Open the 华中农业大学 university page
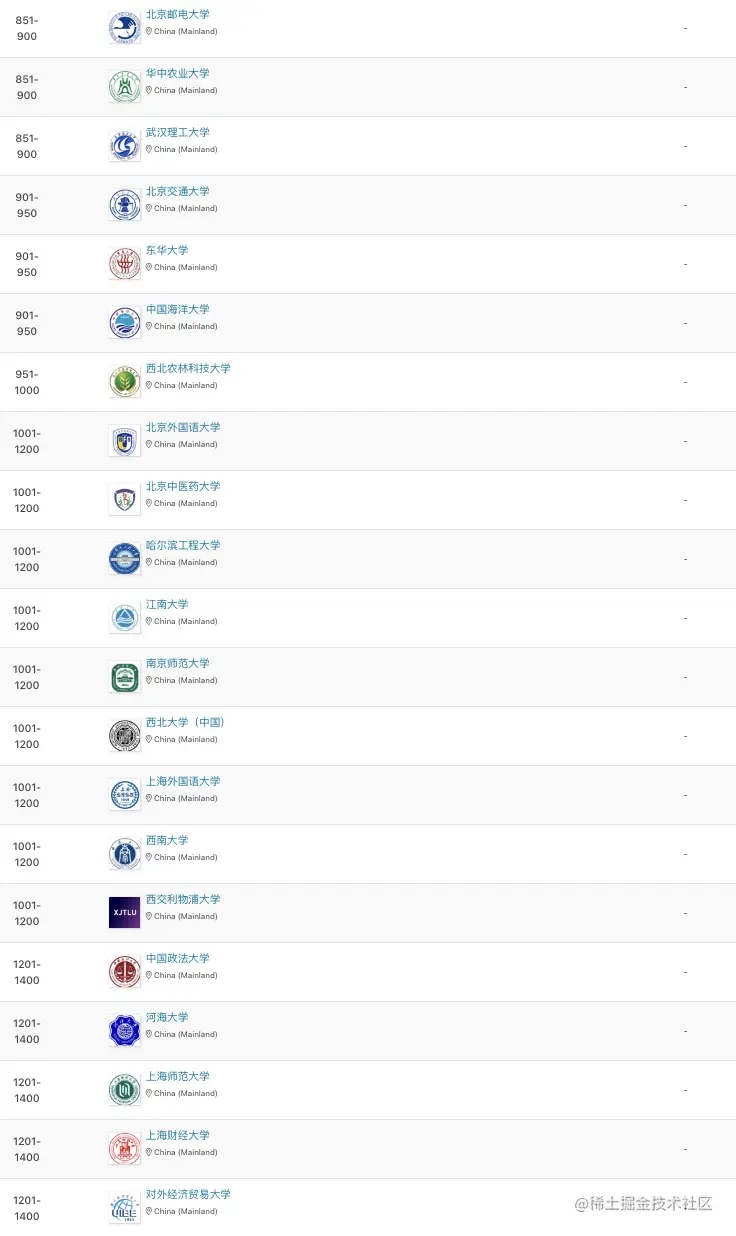Viewport: 736px width, 1236px height. click(x=178, y=73)
